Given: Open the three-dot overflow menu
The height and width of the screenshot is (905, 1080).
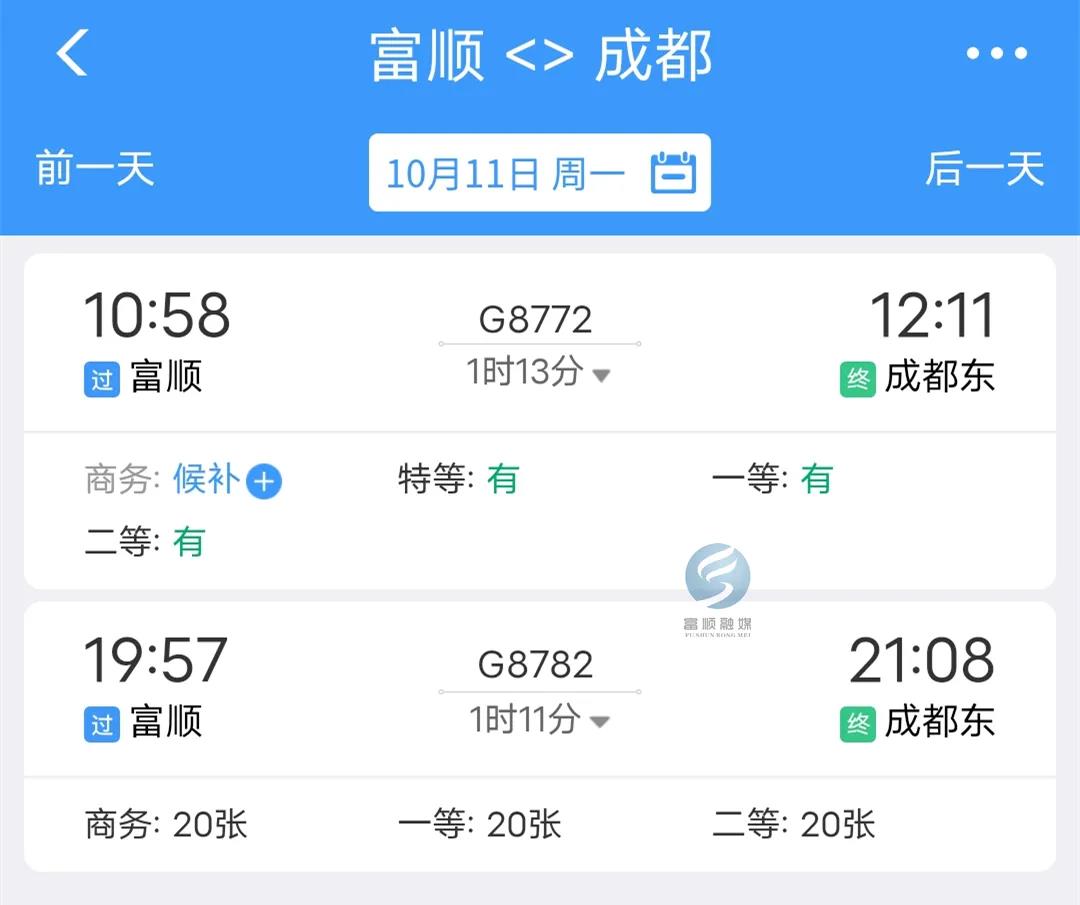Looking at the screenshot, I should point(996,54).
